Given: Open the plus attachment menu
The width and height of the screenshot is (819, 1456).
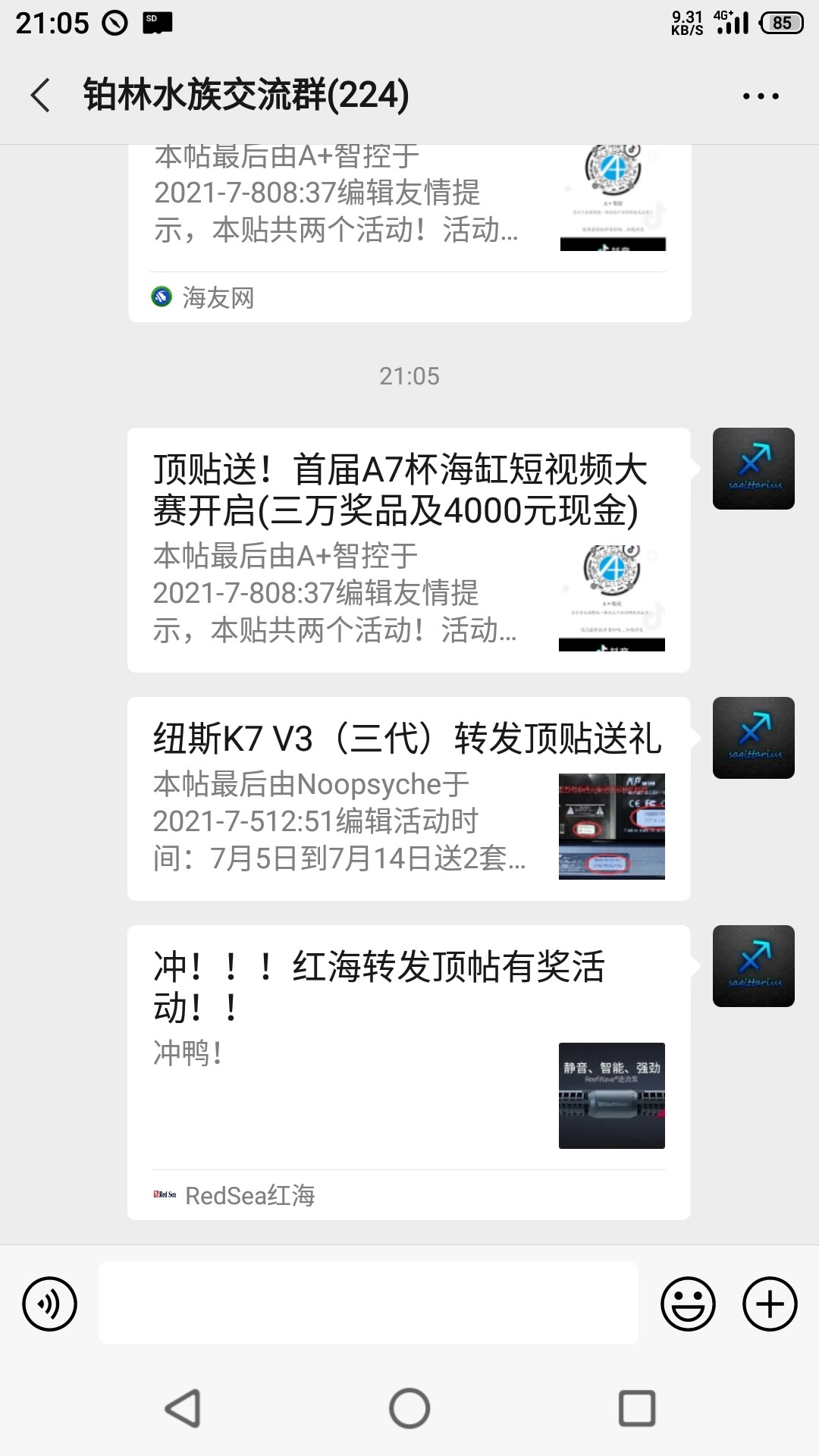Looking at the screenshot, I should click(x=769, y=1304).
